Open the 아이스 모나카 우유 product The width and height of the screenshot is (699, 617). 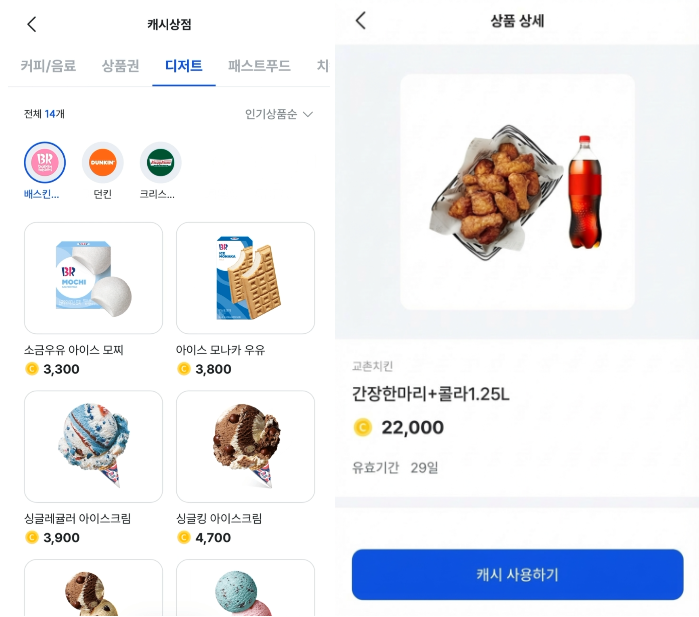pos(245,278)
